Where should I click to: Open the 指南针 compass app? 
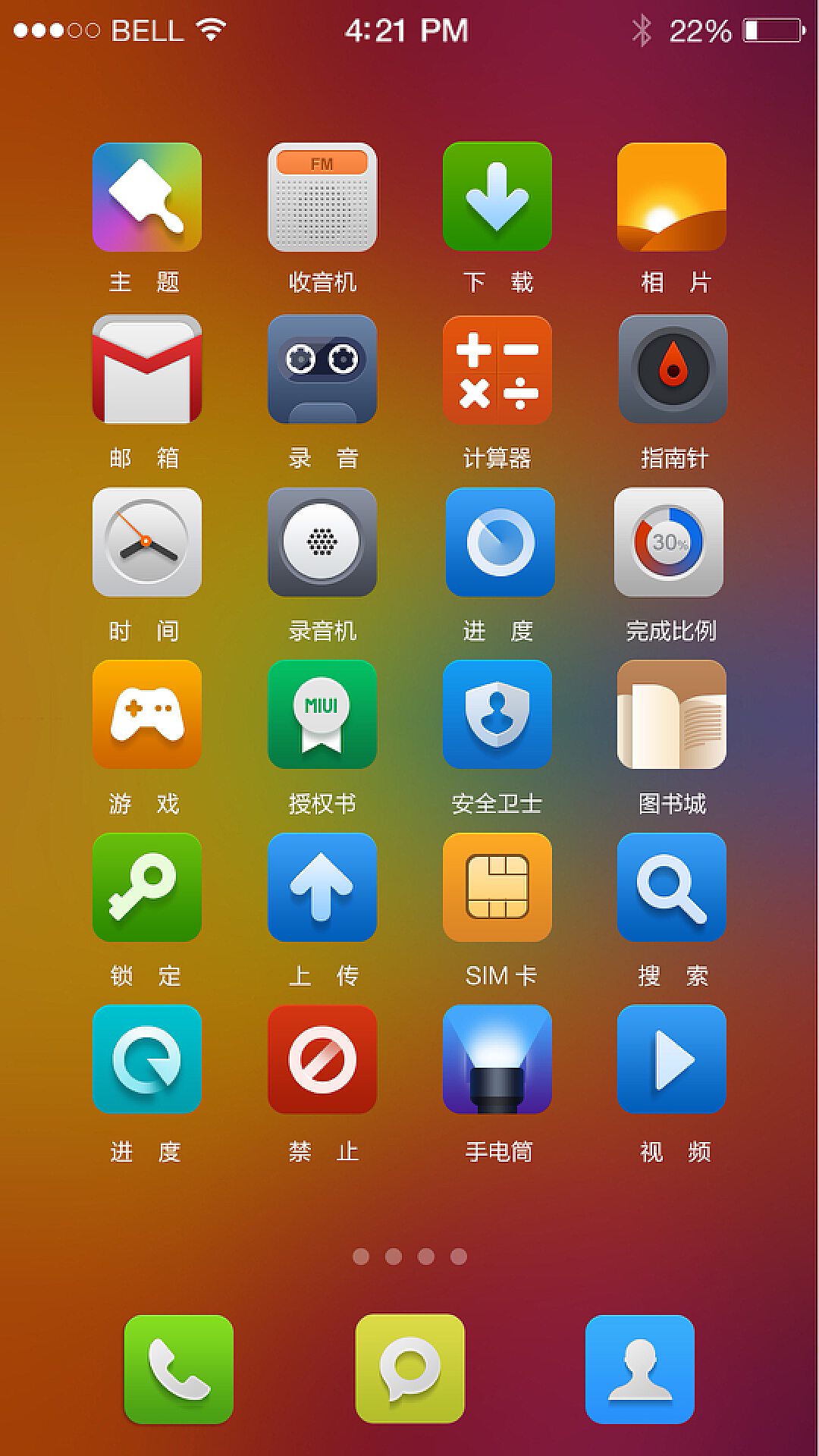point(673,369)
